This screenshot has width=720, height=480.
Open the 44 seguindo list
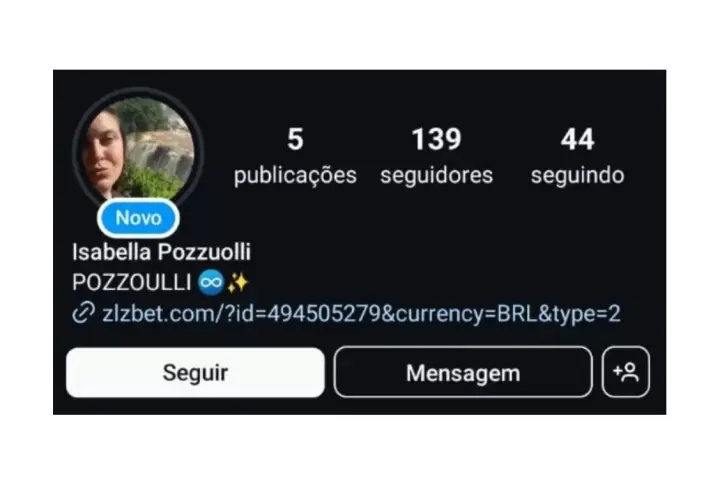[577, 156]
